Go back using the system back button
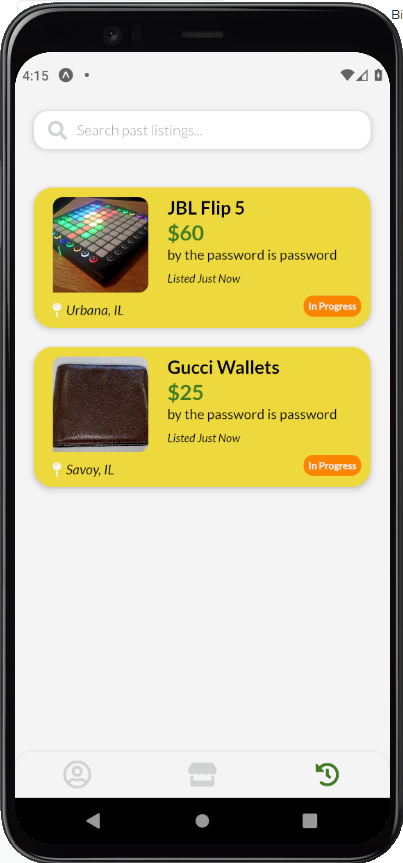This screenshot has width=403, height=863. (x=93, y=821)
